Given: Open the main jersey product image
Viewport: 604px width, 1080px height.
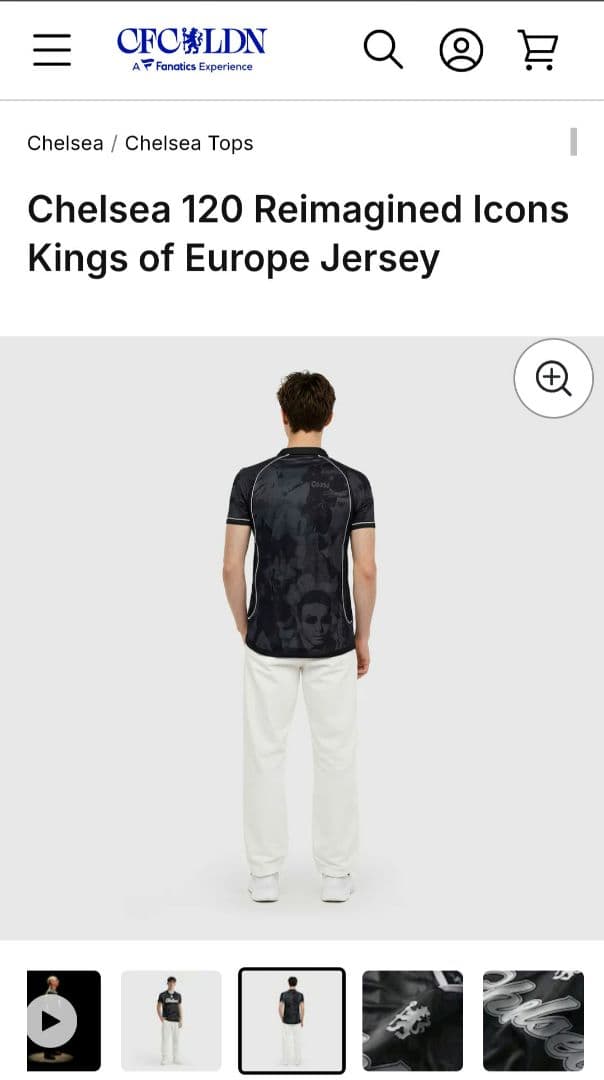Looking at the screenshot, I should pyautogui.click(x=300, y=640).
